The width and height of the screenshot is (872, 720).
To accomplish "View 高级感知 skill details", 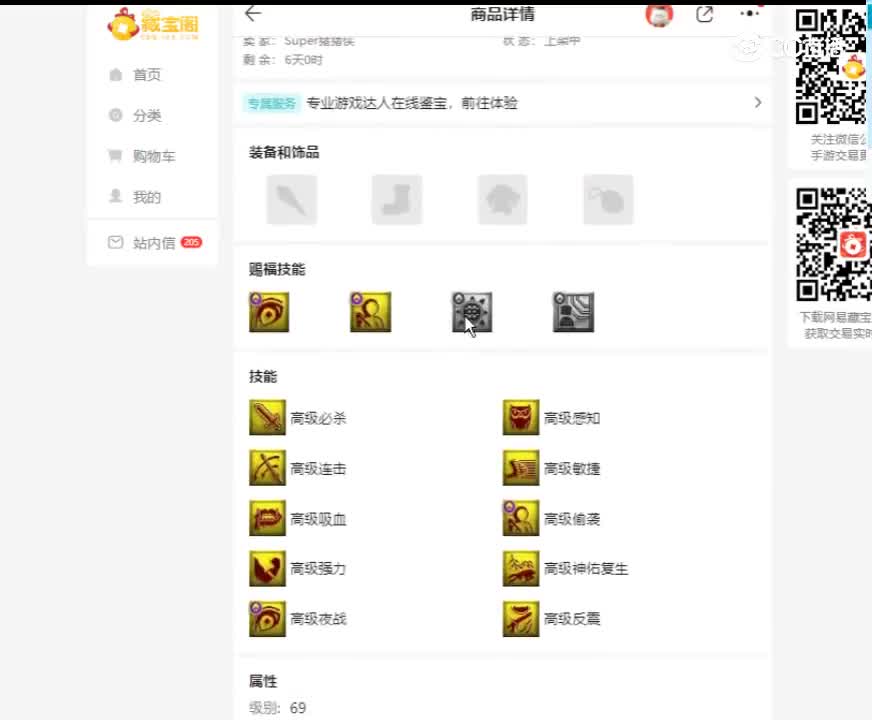I will tap(552, 419).
